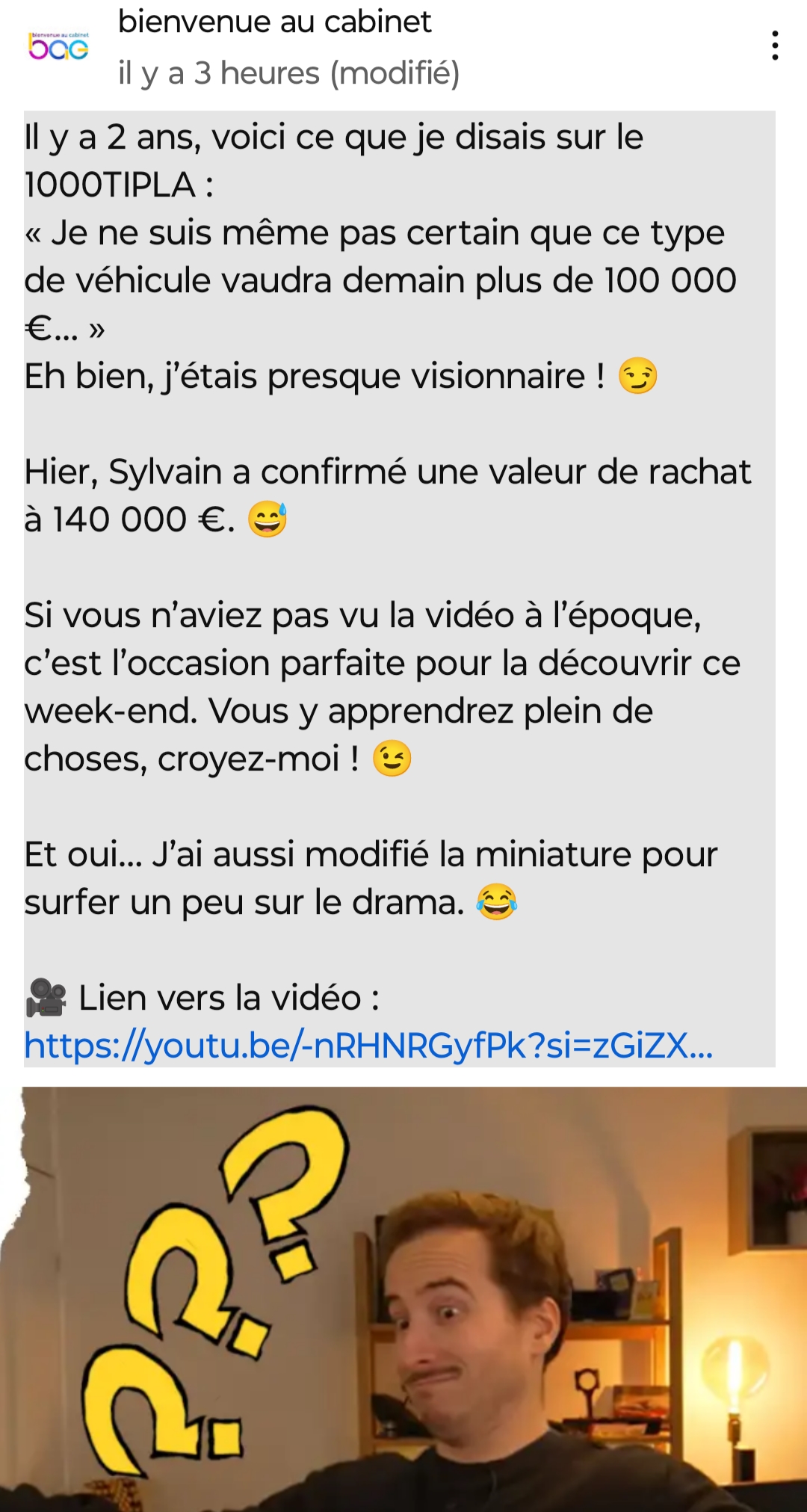Tap the bienvenue au cabinet channel name
The height and width of the screenshot is (1512, 807).
[274, 22]
